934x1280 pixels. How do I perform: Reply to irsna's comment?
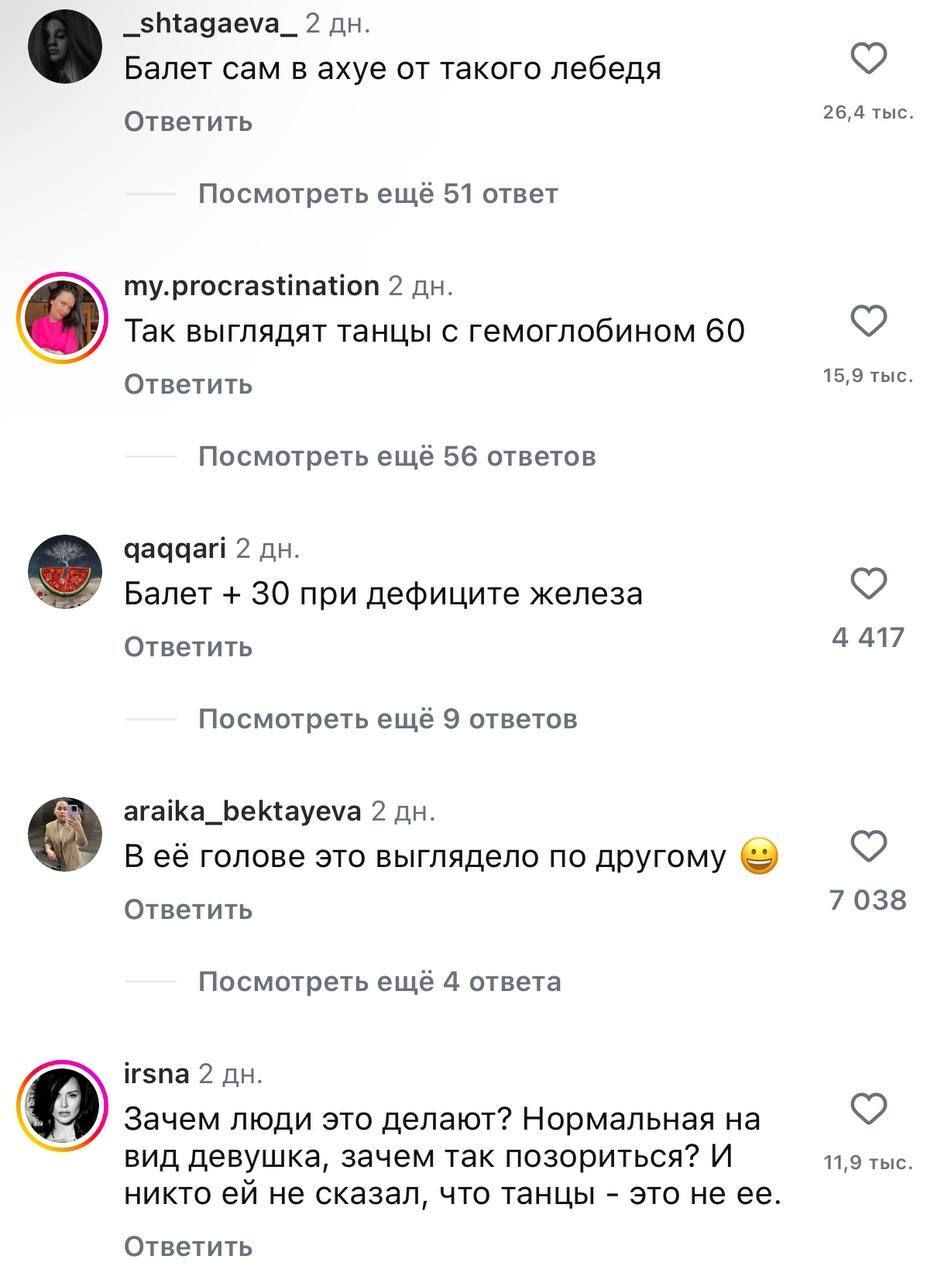click(188, 1247)
